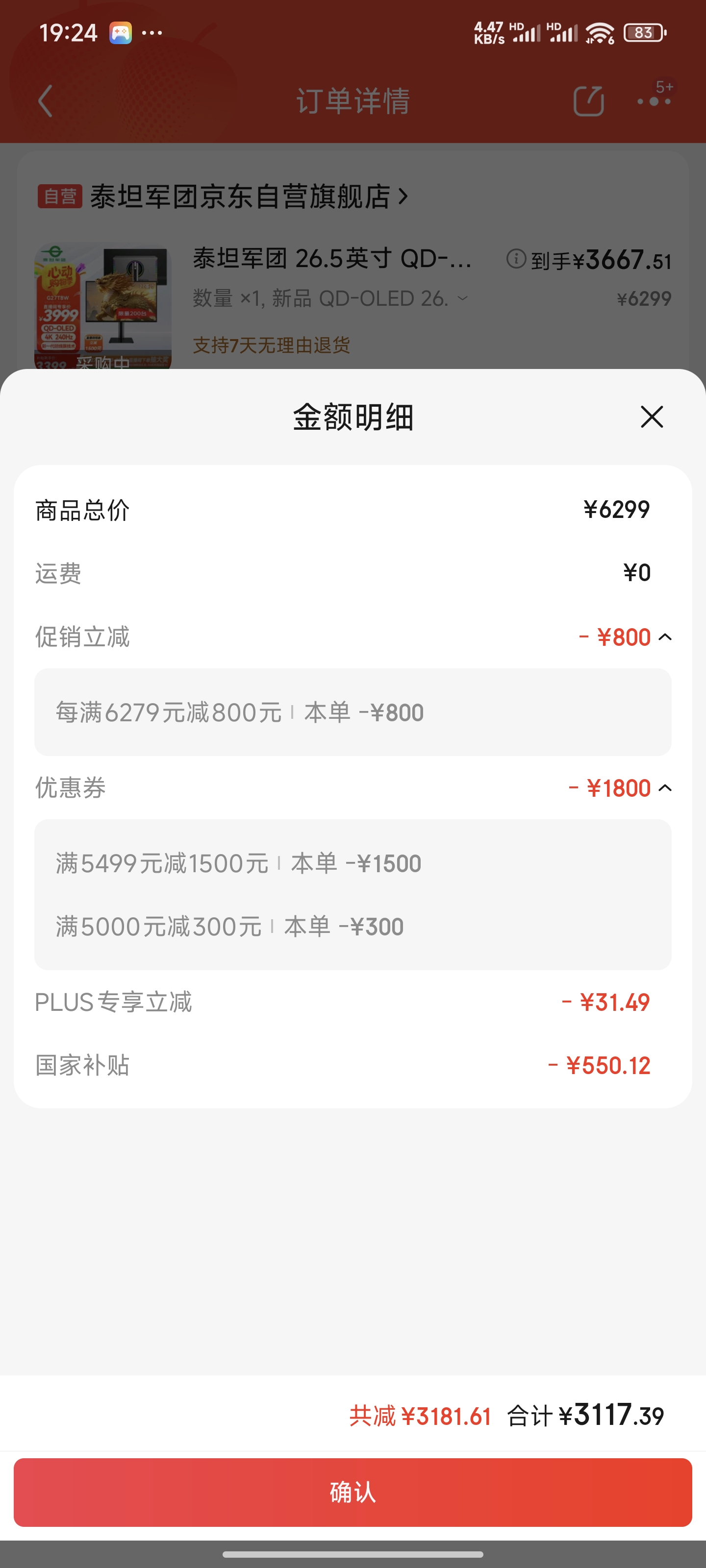Close the 金额明细 popup
The width and height of the screenshot is (706, 1568).
tap(651, 417)
